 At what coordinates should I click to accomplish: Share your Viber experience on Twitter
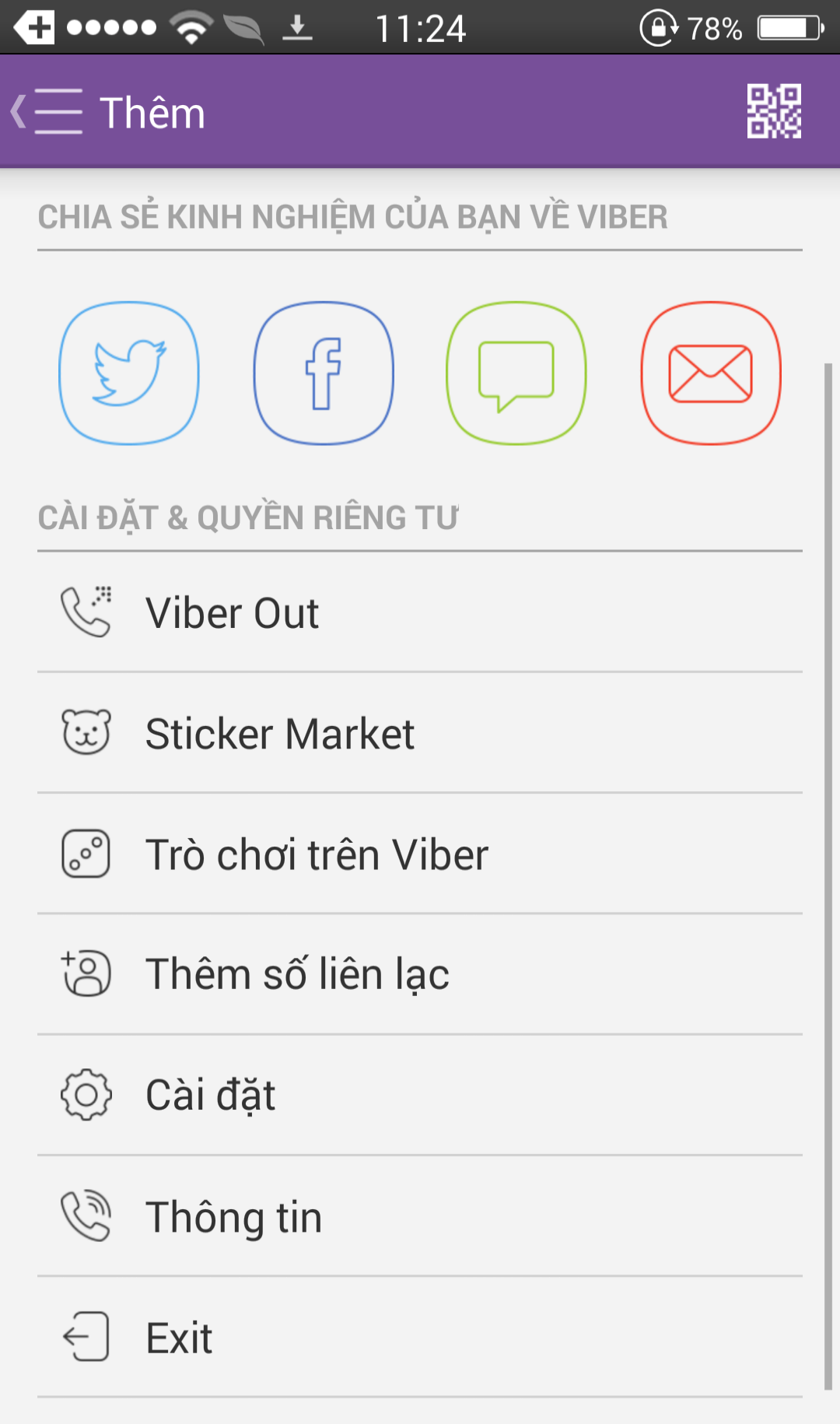pyautogui.click(x=129, y=374)
